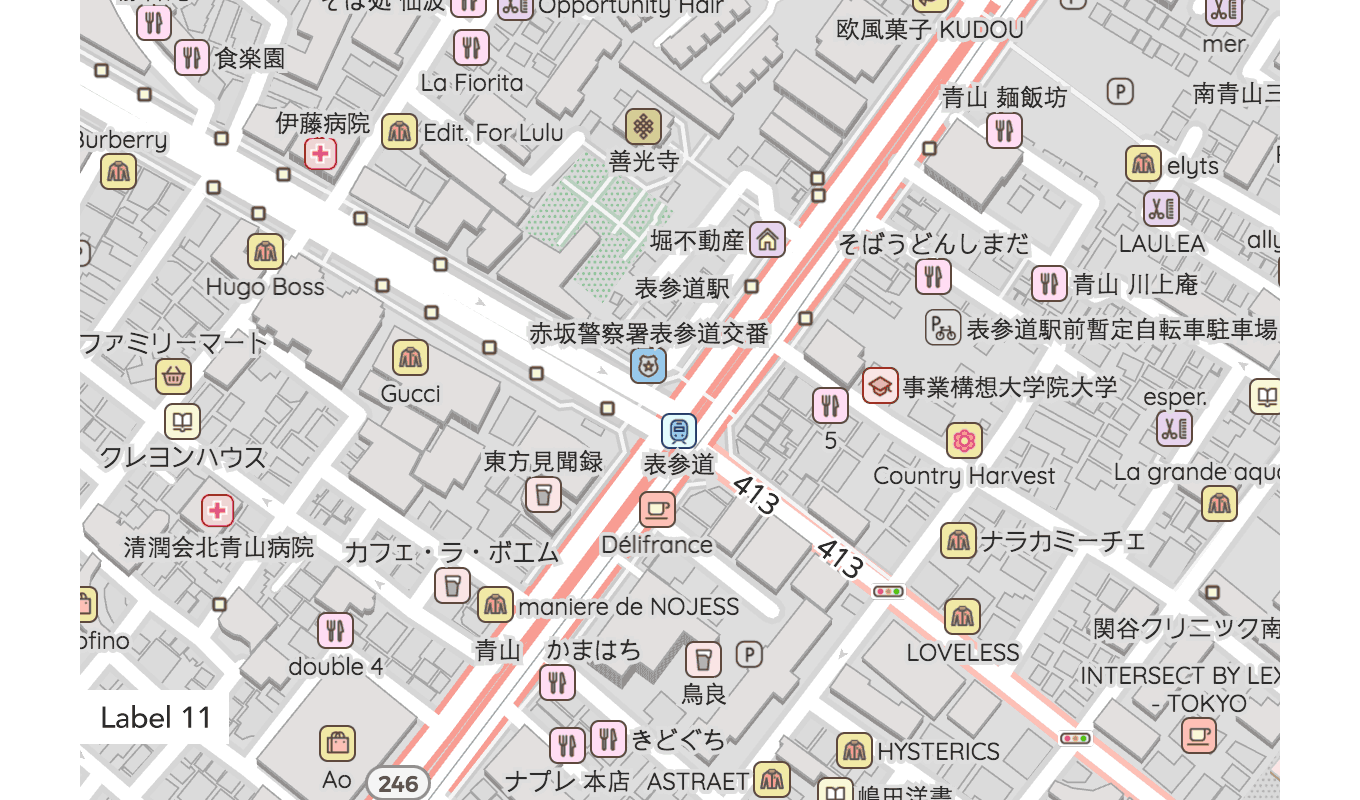Select the 清潤会北青山病院 hospital marker
The height and width of the screenshot is (800, 1360).
[217, 511]
